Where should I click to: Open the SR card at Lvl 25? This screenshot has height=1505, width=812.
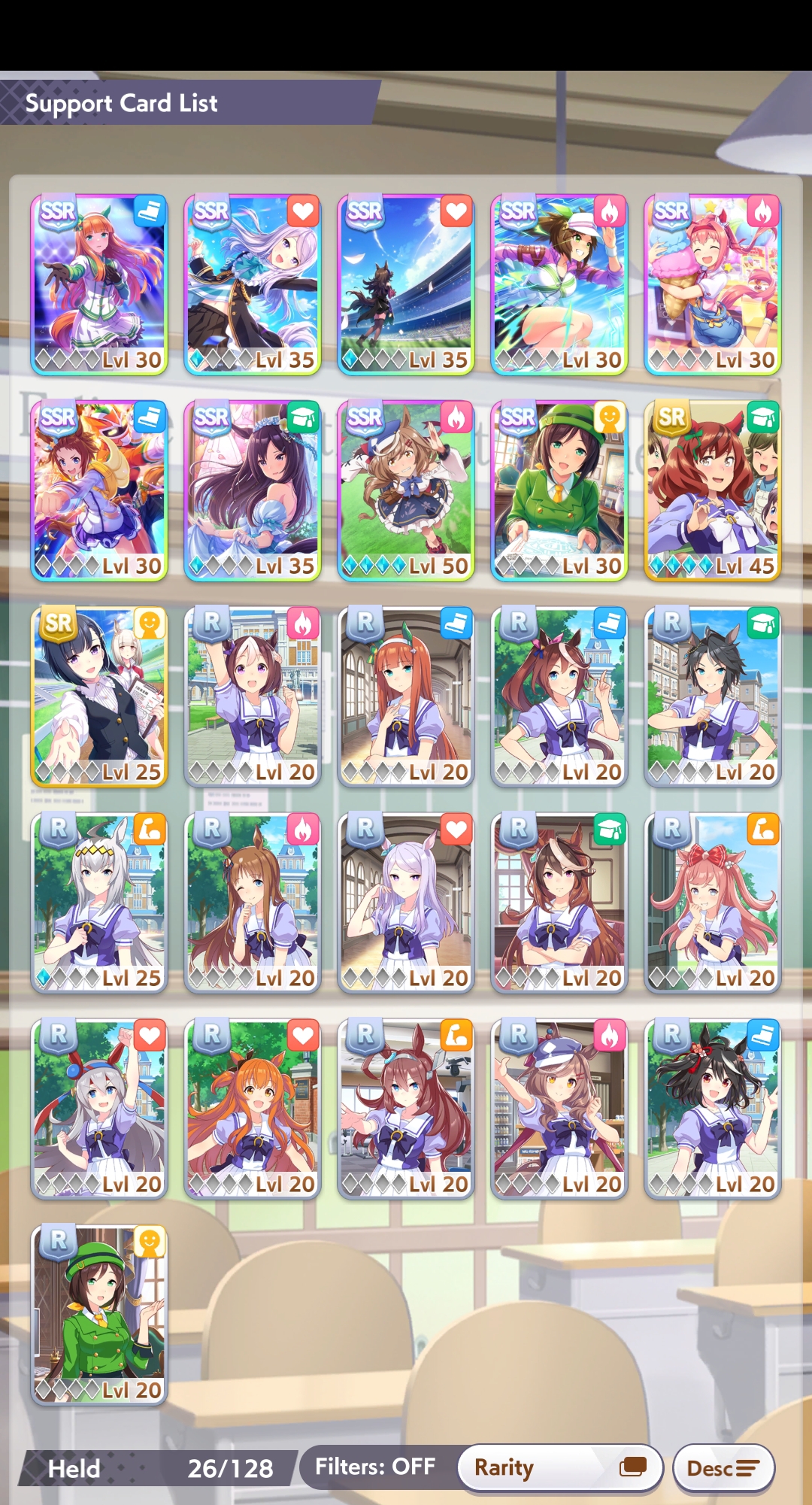coord(99,696)
